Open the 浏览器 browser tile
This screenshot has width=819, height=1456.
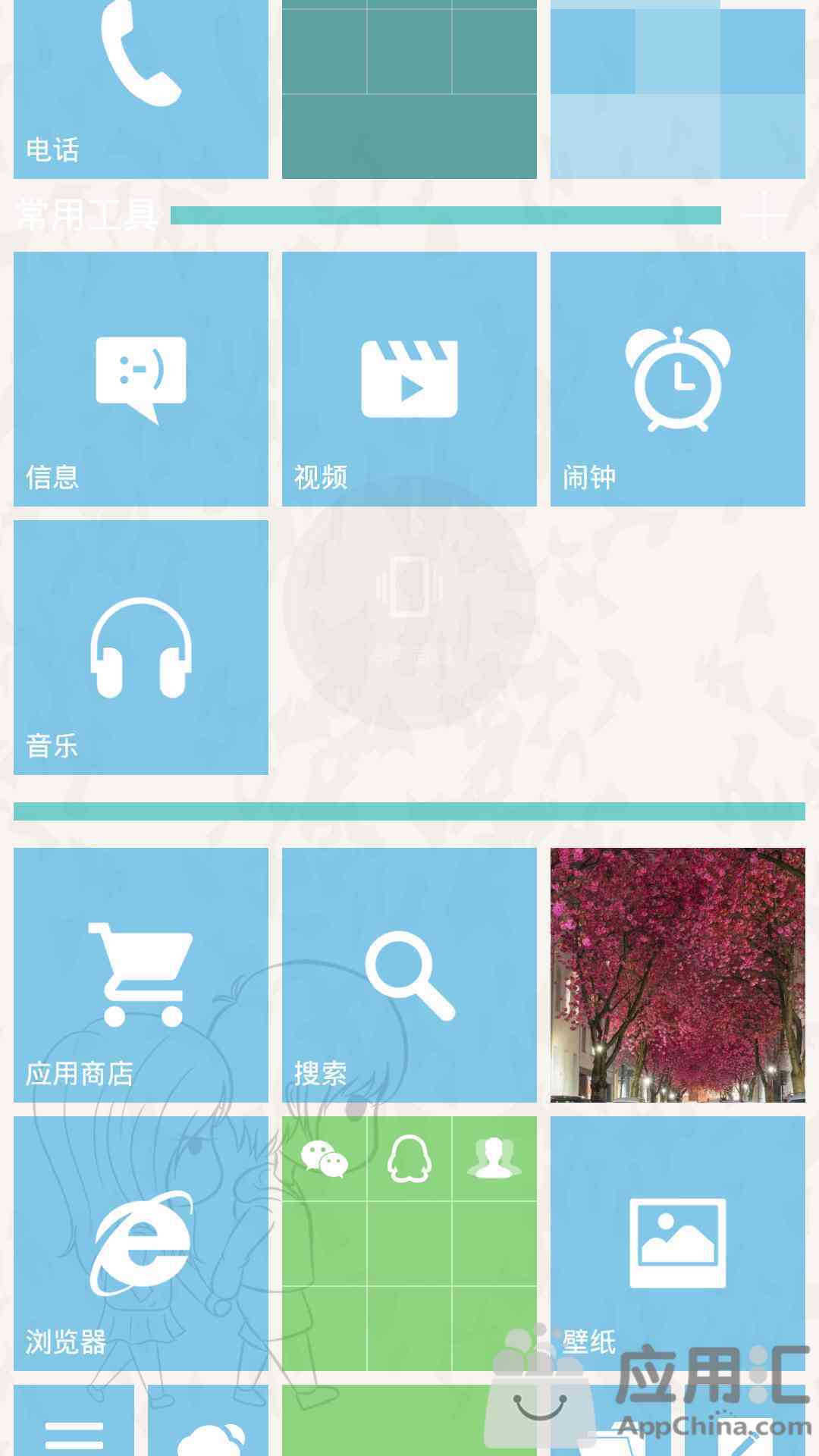pyautogui.click(x=141, y=1244)
